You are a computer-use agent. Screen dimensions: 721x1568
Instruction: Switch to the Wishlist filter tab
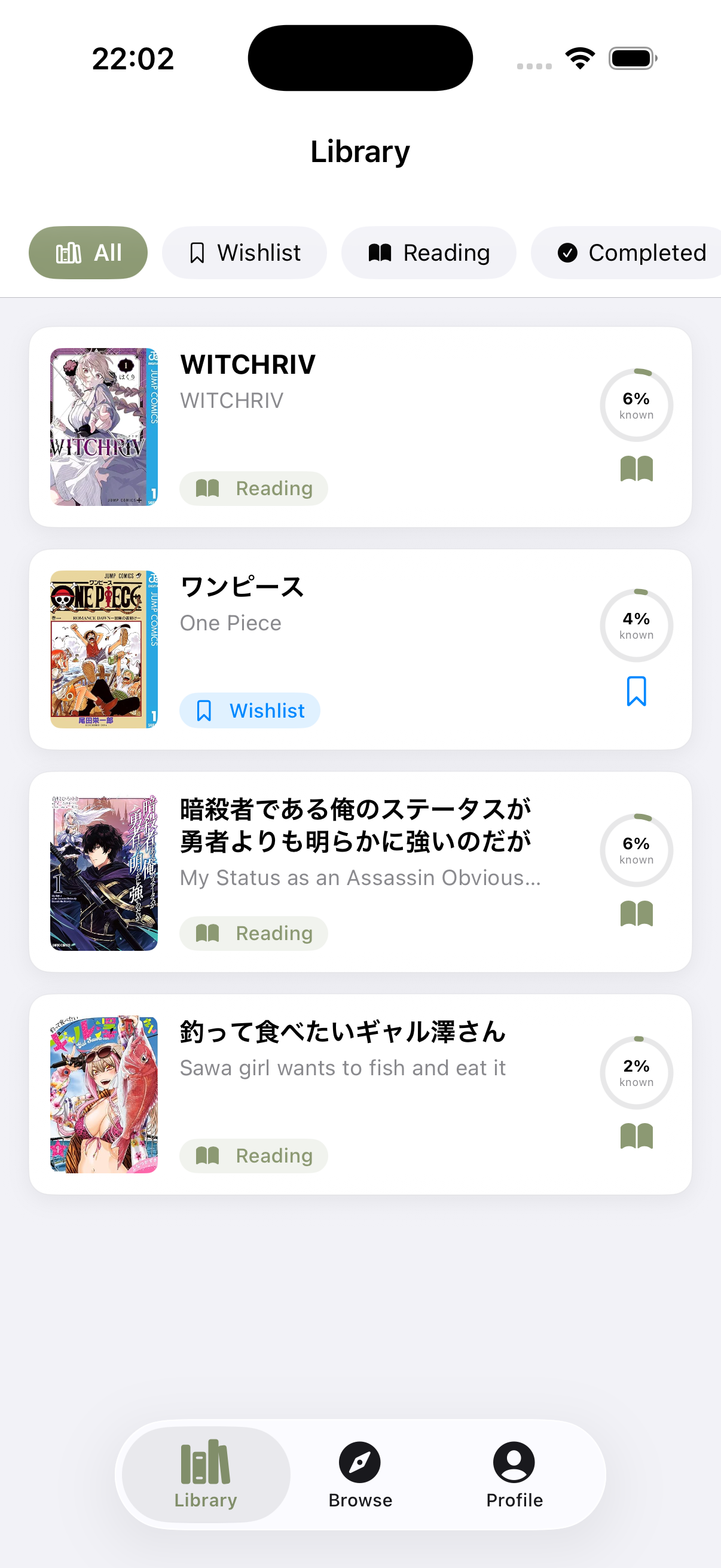244,252
